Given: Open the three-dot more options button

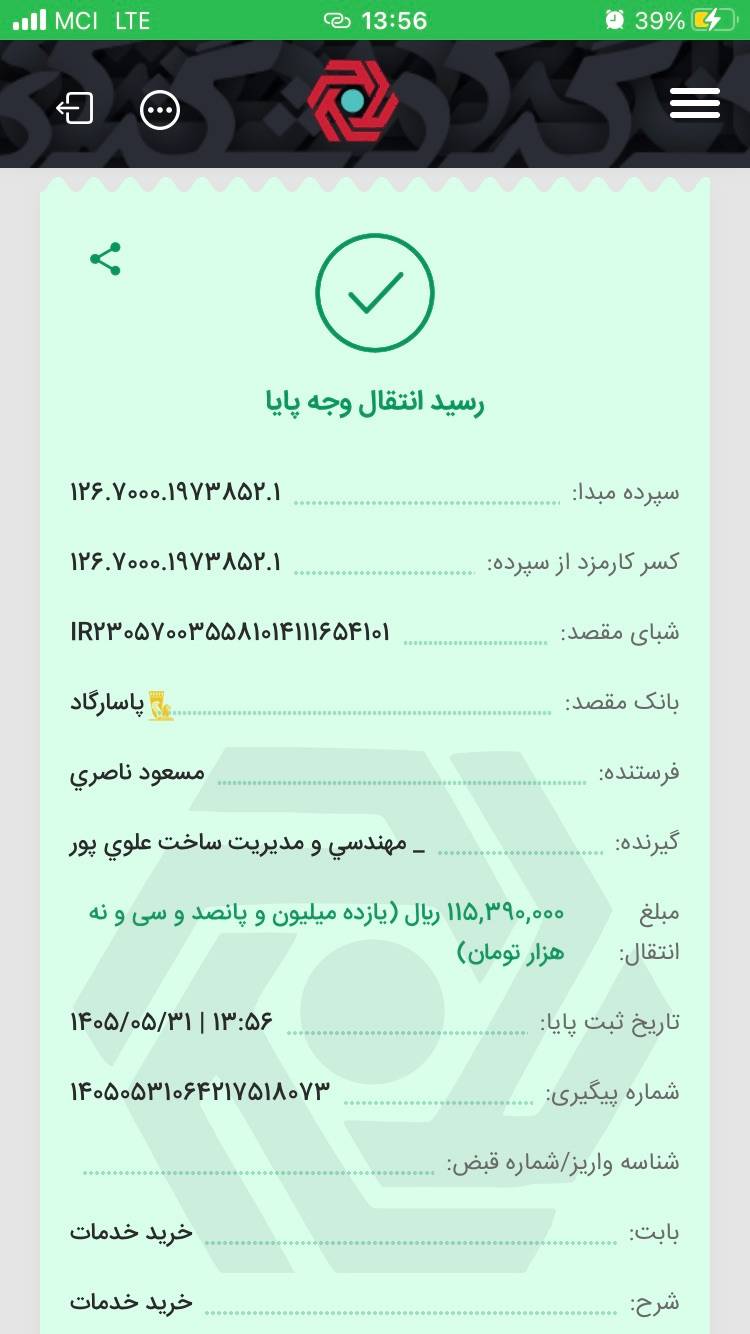Looking at the screenshot, I should 160,110.
